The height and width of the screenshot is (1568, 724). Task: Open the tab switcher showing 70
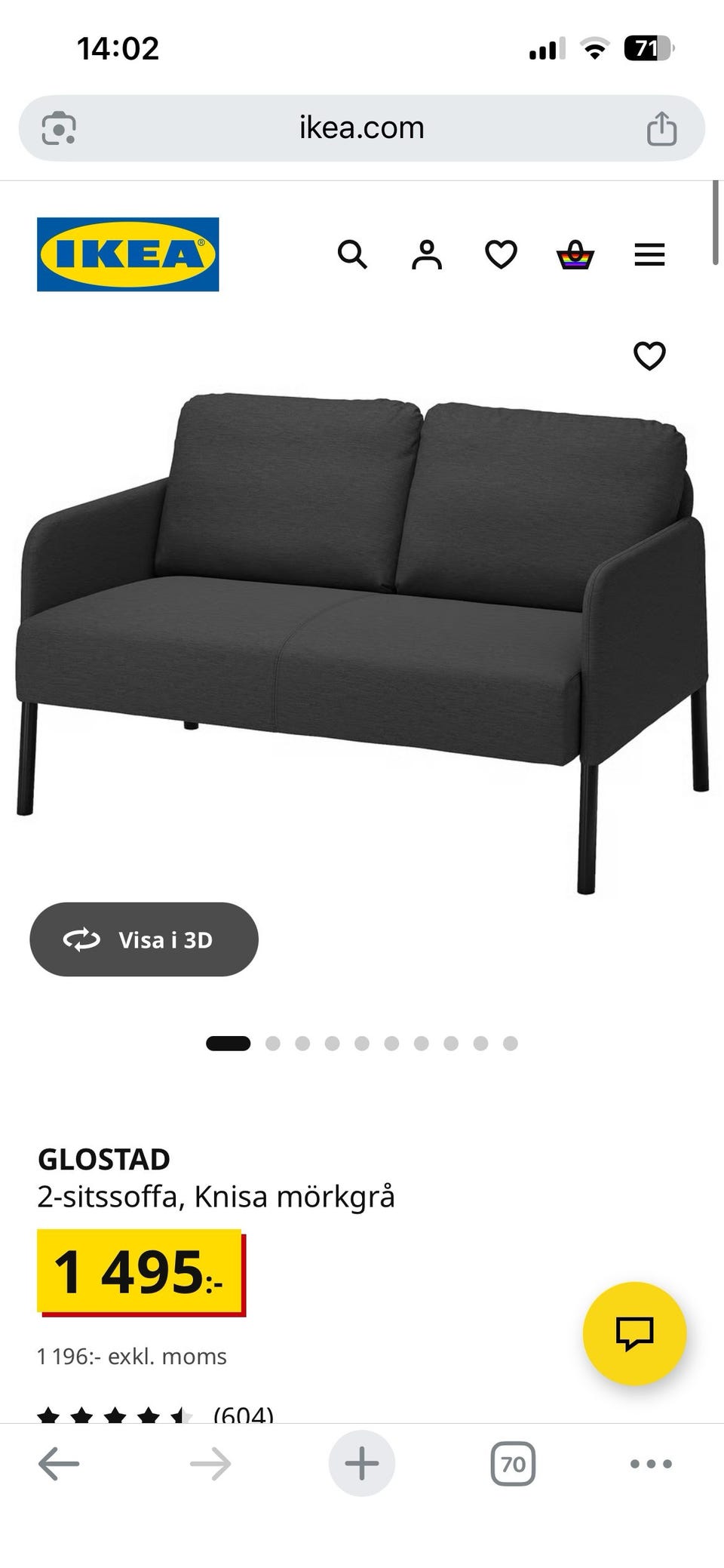(513, 1464)
